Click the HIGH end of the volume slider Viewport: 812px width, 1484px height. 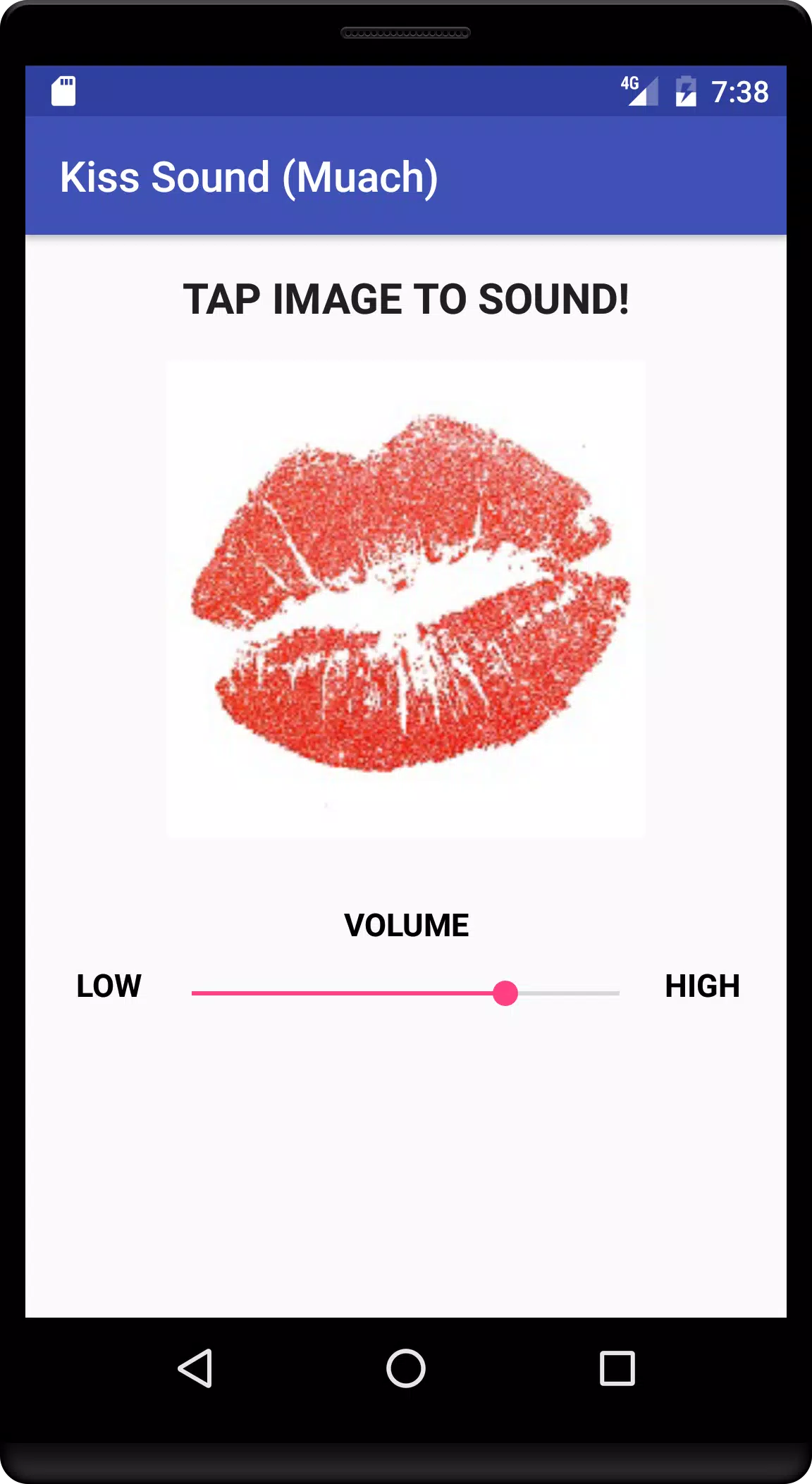[x=701, y=986]
